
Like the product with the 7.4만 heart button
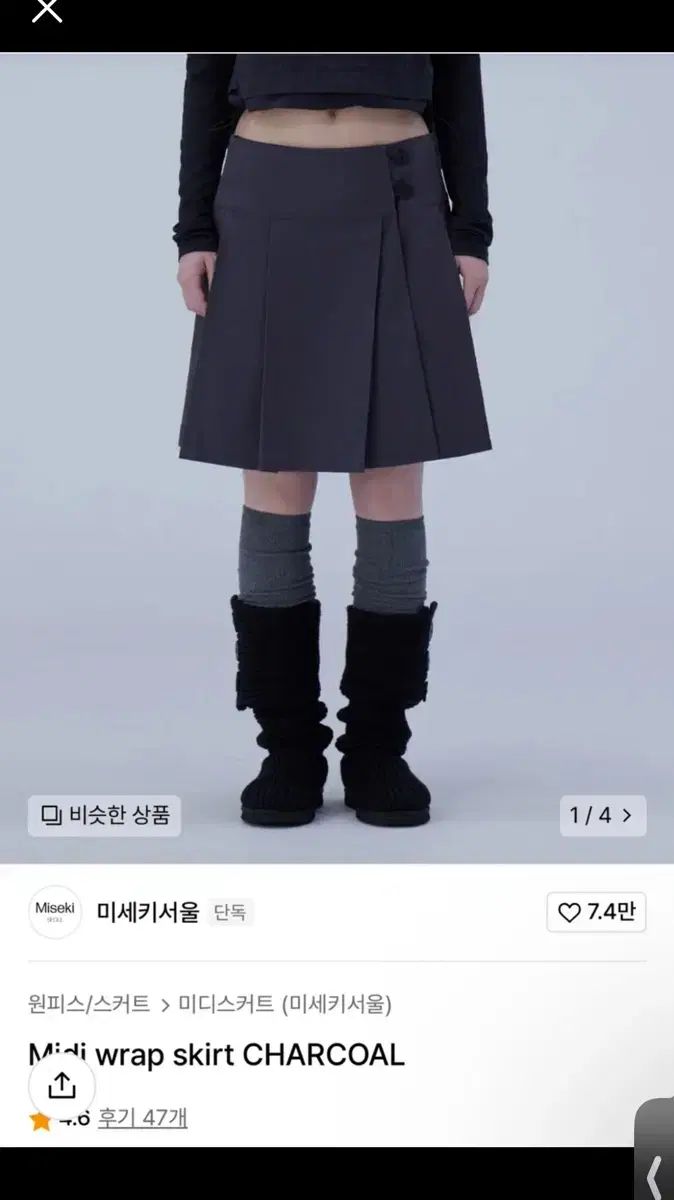pos(596,912)
